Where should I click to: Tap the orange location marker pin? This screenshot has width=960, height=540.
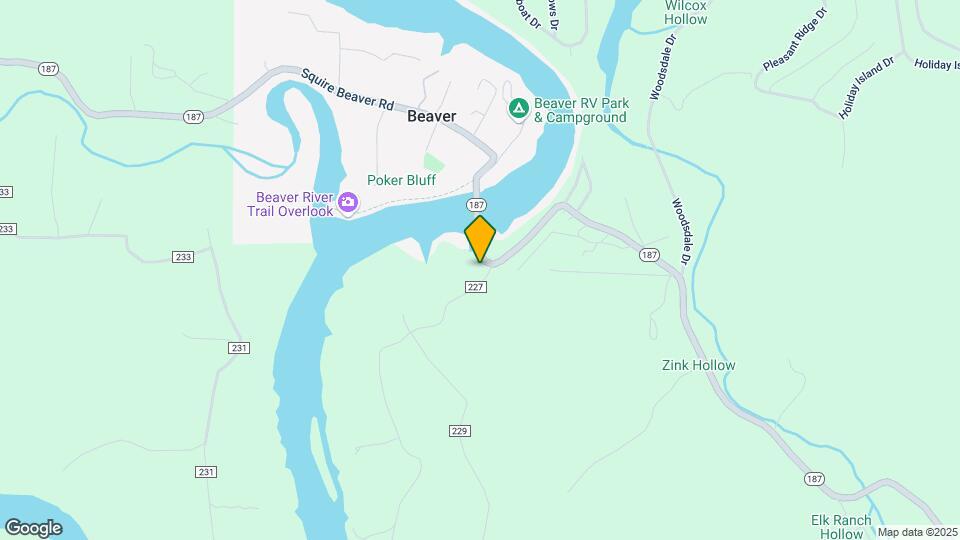click(x=481, y=238)
